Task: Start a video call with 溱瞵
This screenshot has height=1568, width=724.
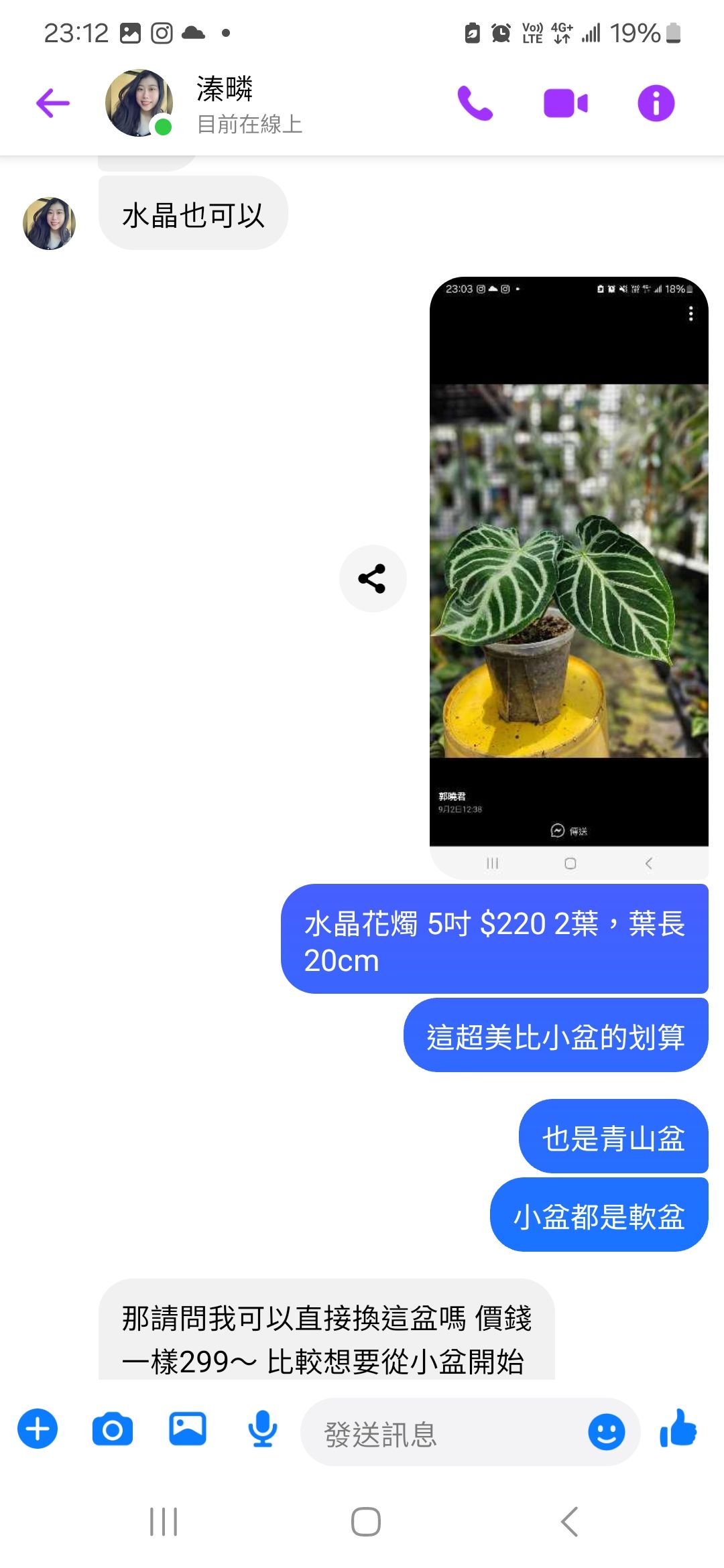Action: (x=565, y=103)
